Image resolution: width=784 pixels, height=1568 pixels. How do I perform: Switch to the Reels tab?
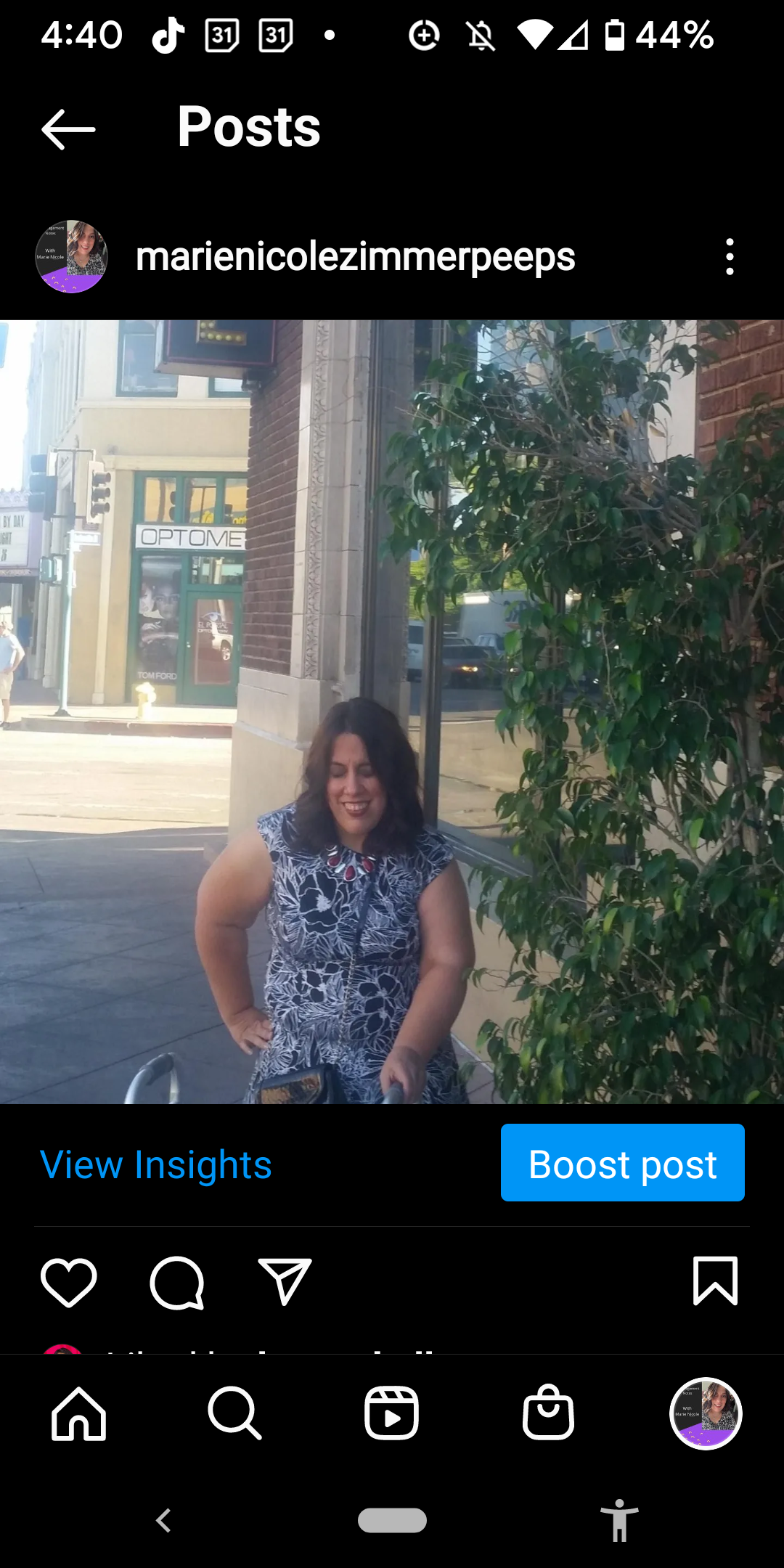coord(391,1413)
